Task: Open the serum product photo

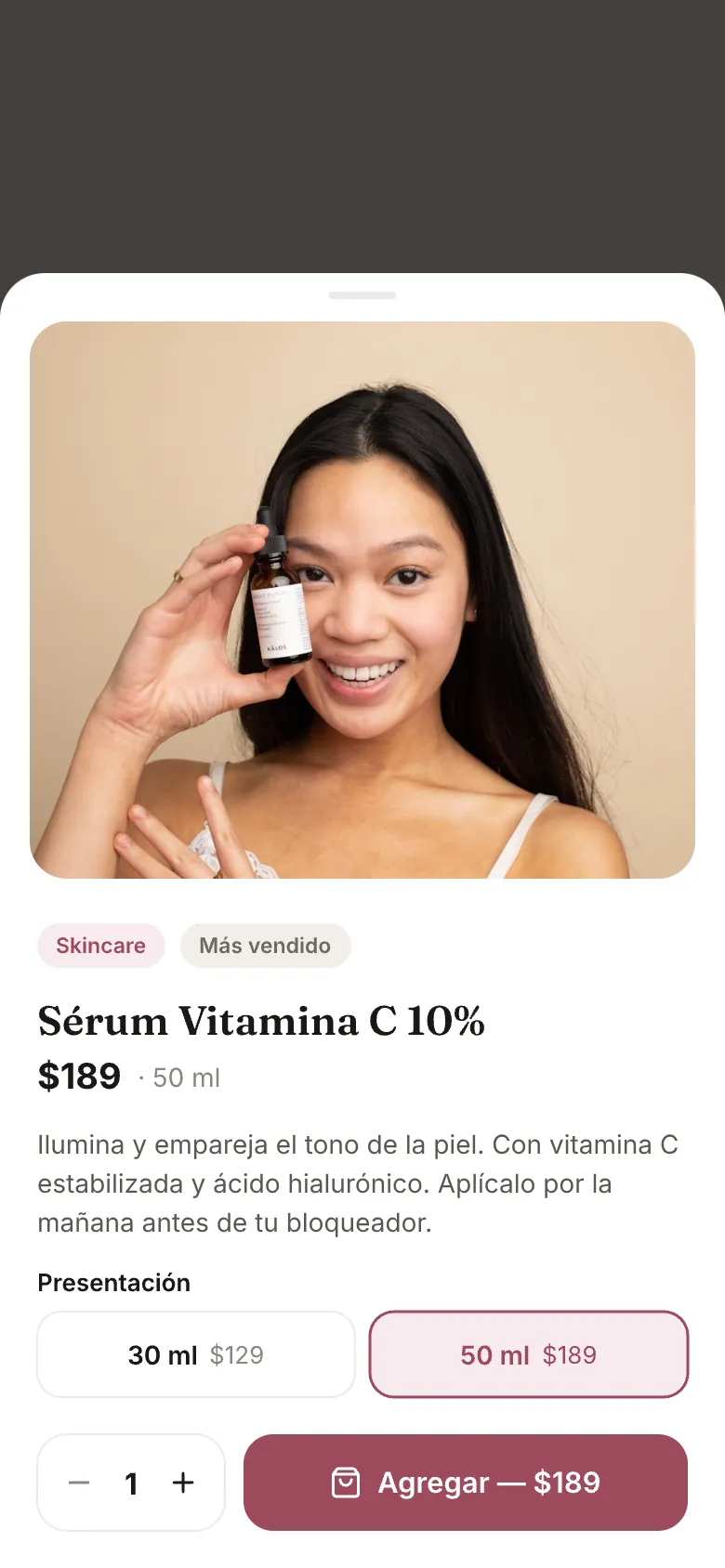Action: point(362,600)
